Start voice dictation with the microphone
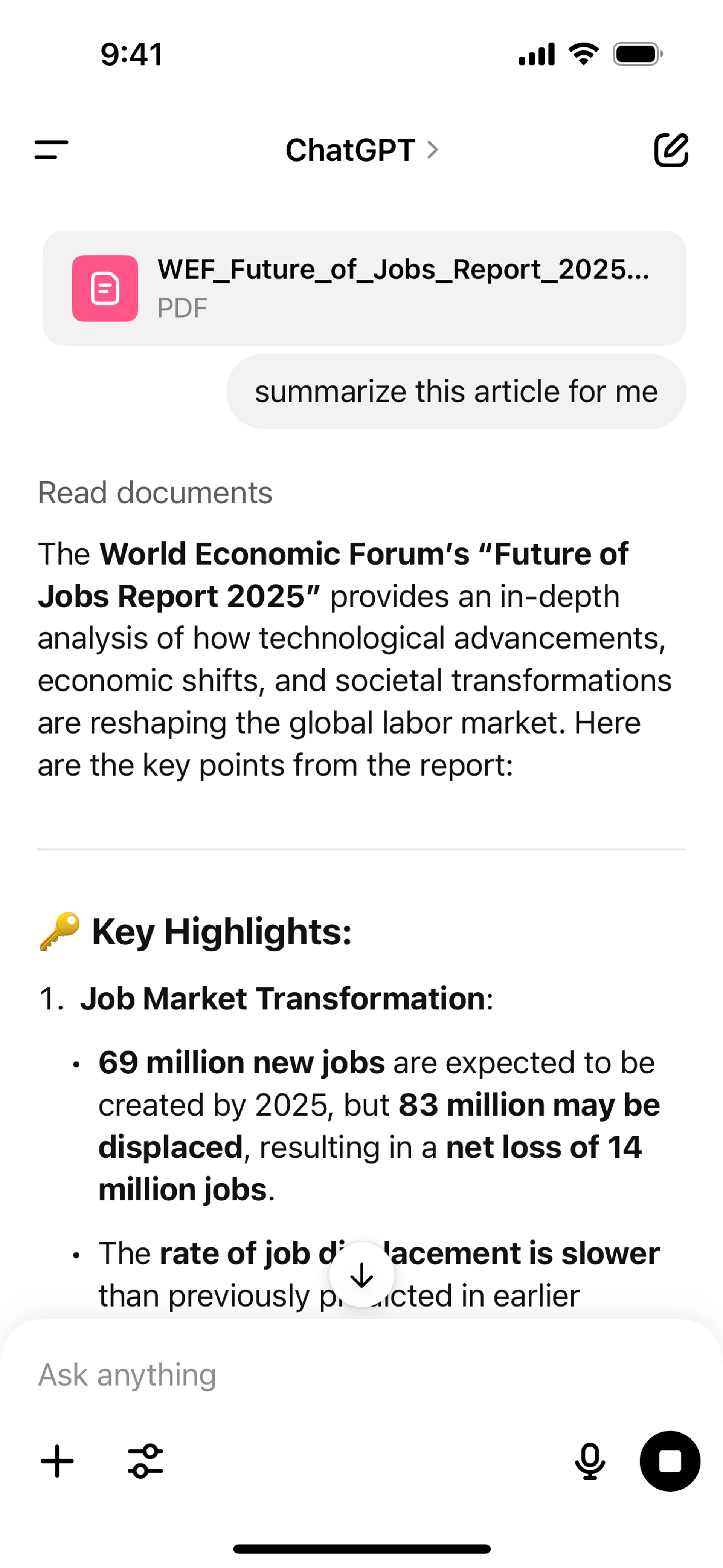Viewport: 723px width, 1568px height. [x=590, y=1461]
